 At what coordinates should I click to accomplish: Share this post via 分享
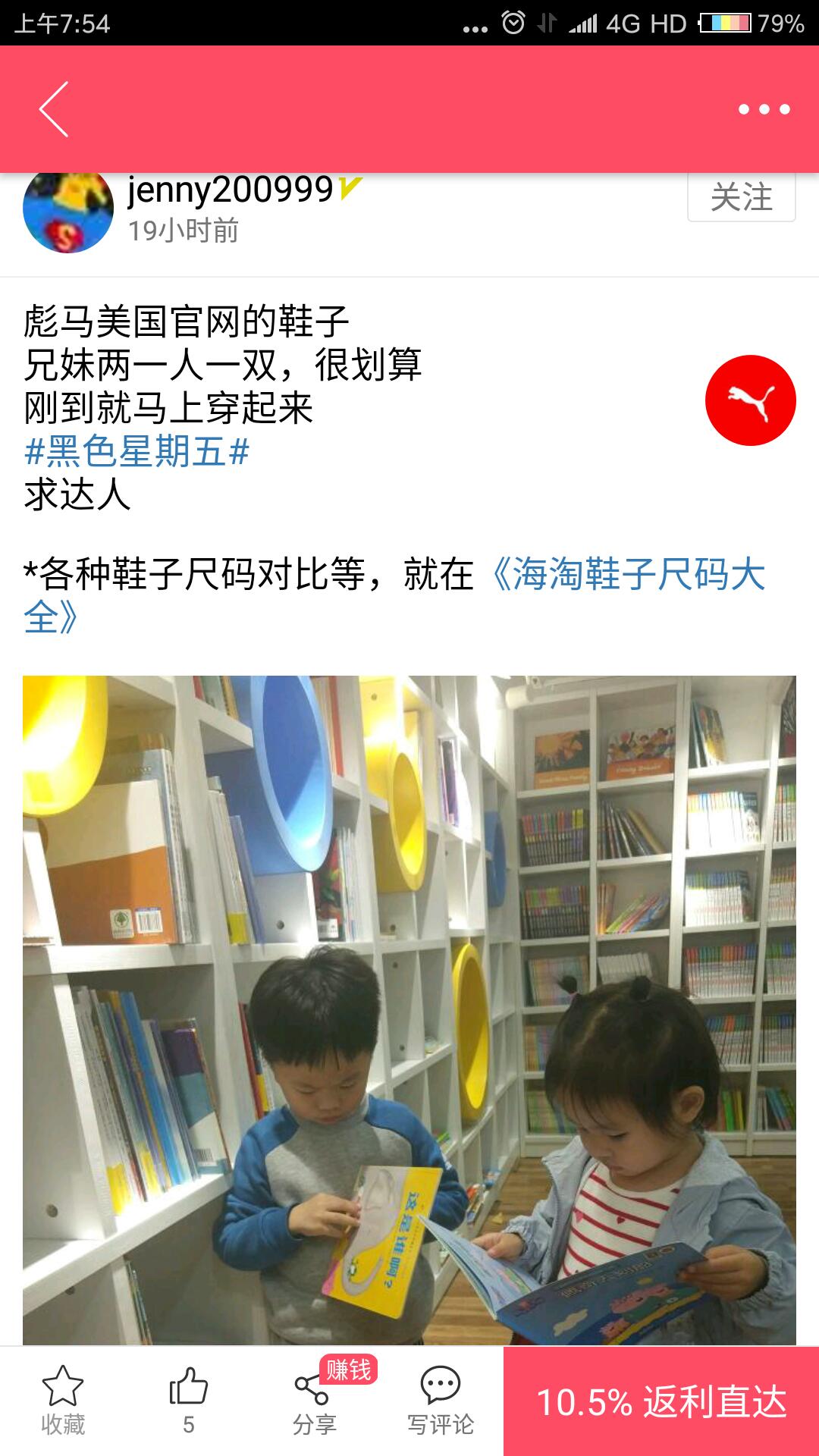pos(314,1401)
